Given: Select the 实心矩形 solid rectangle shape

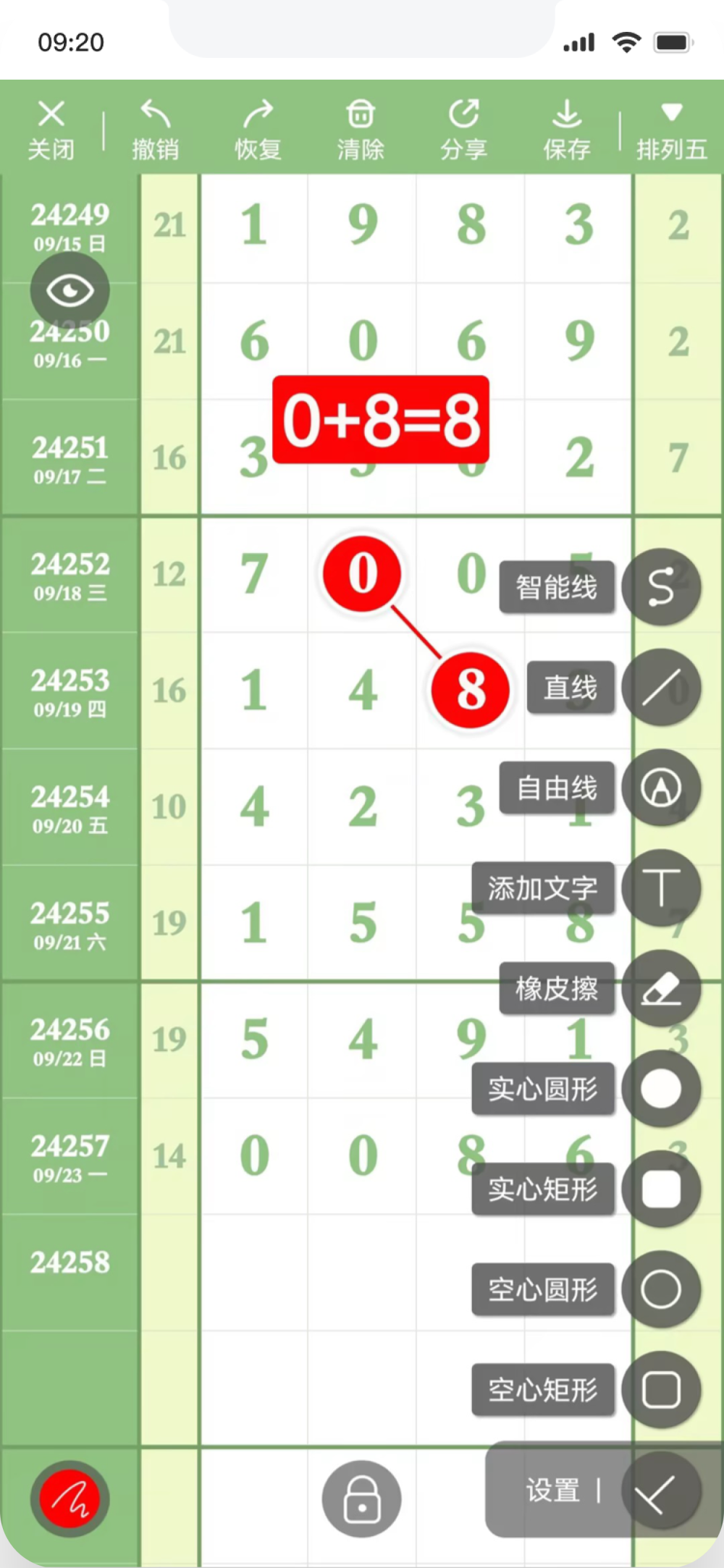Looking at the screenshot, I should 660,1189.
